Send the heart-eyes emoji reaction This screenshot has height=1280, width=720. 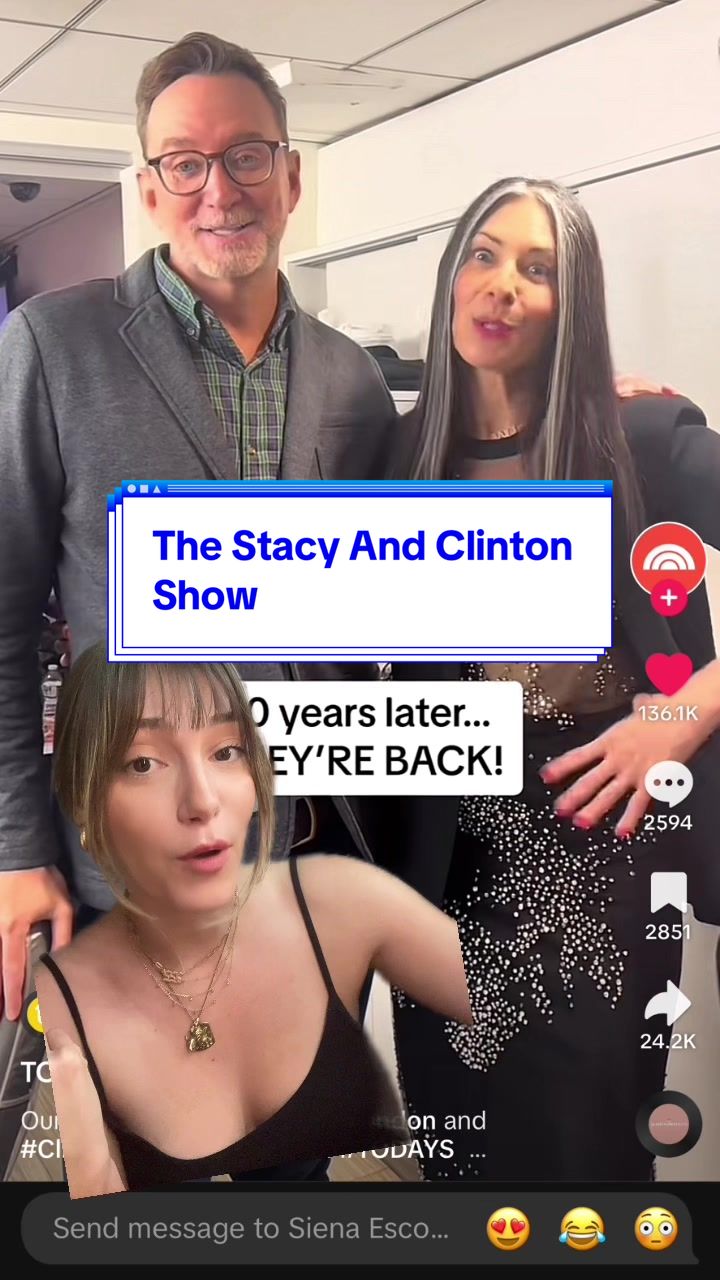tap(508, 1228)
